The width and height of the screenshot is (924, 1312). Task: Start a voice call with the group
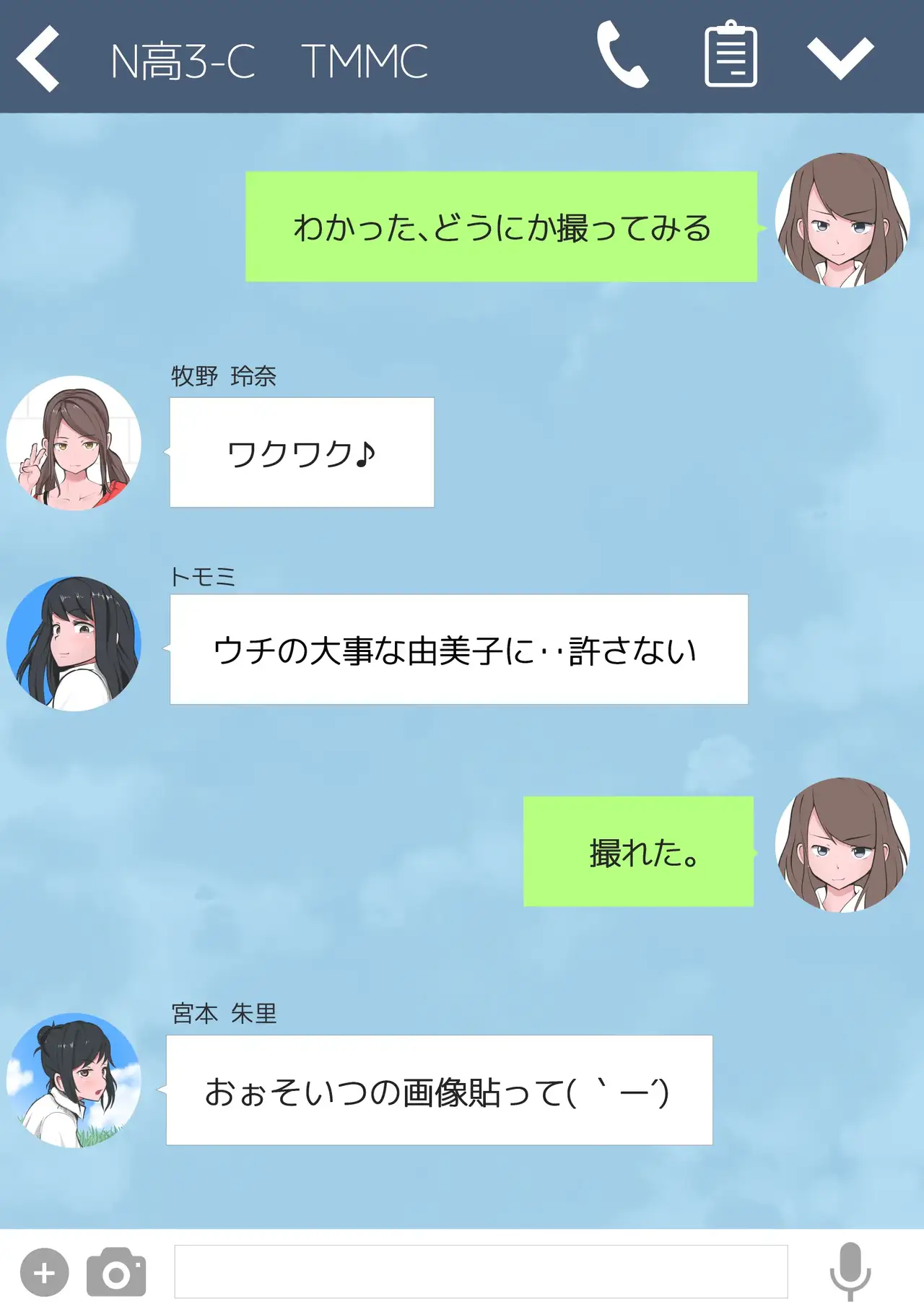pos(622,56)
